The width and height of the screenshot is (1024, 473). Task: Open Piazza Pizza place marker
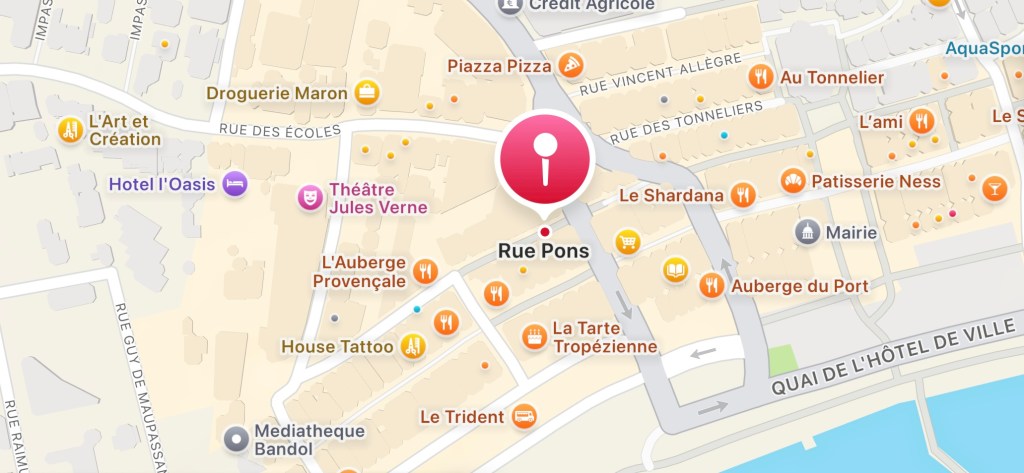point(571,66)
